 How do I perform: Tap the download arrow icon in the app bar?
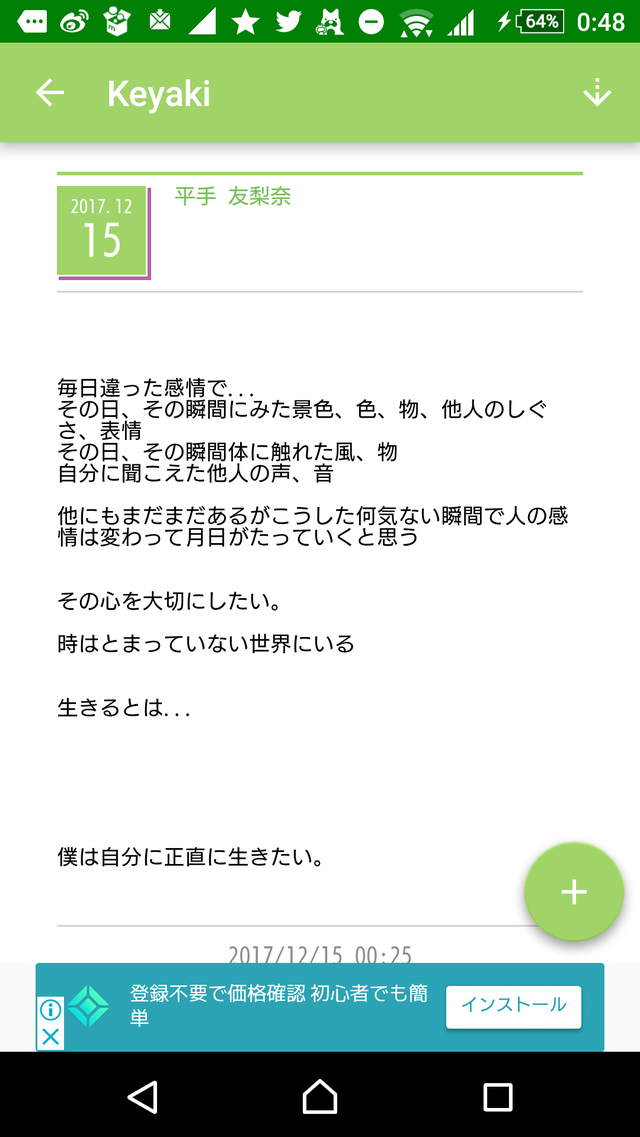point(597,93)
